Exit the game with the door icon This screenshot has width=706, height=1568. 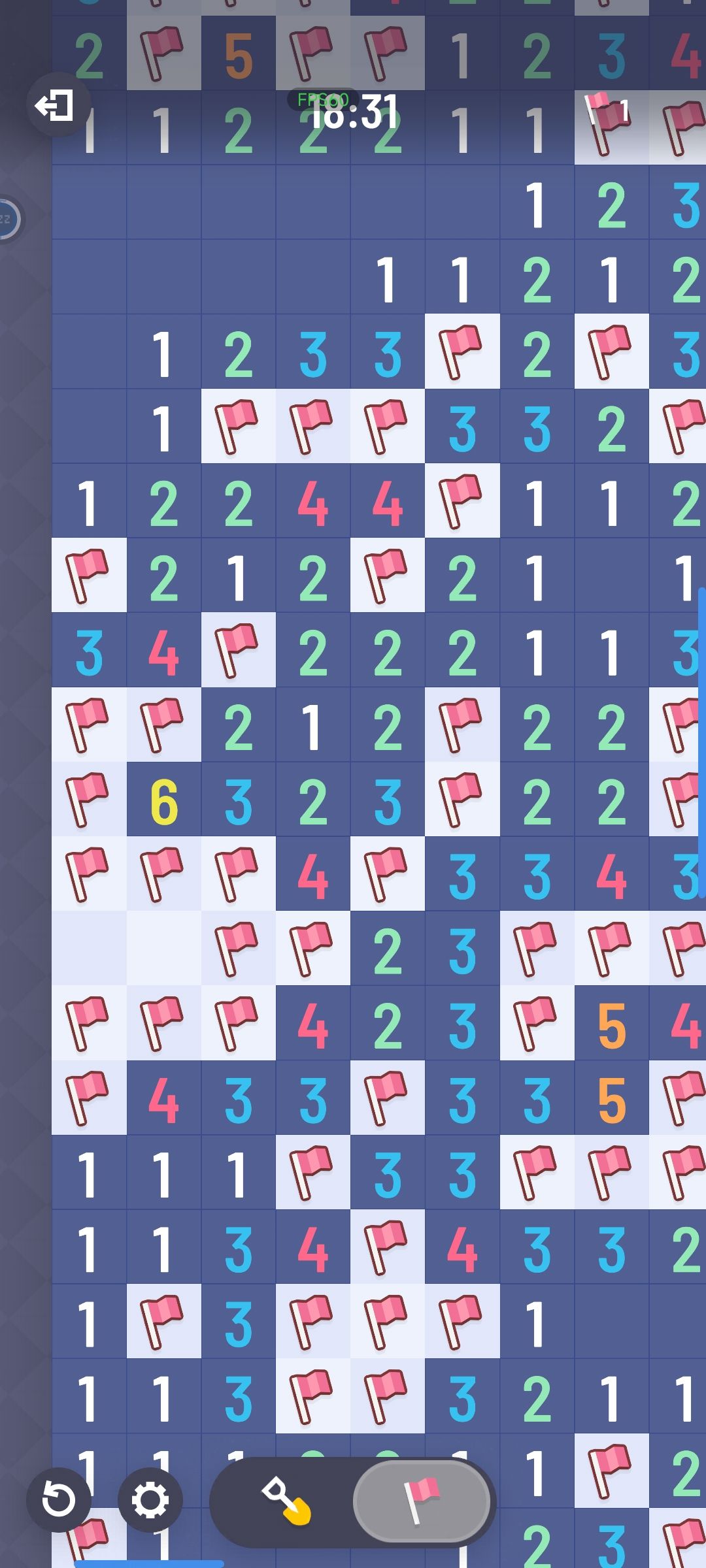(58, 105)
